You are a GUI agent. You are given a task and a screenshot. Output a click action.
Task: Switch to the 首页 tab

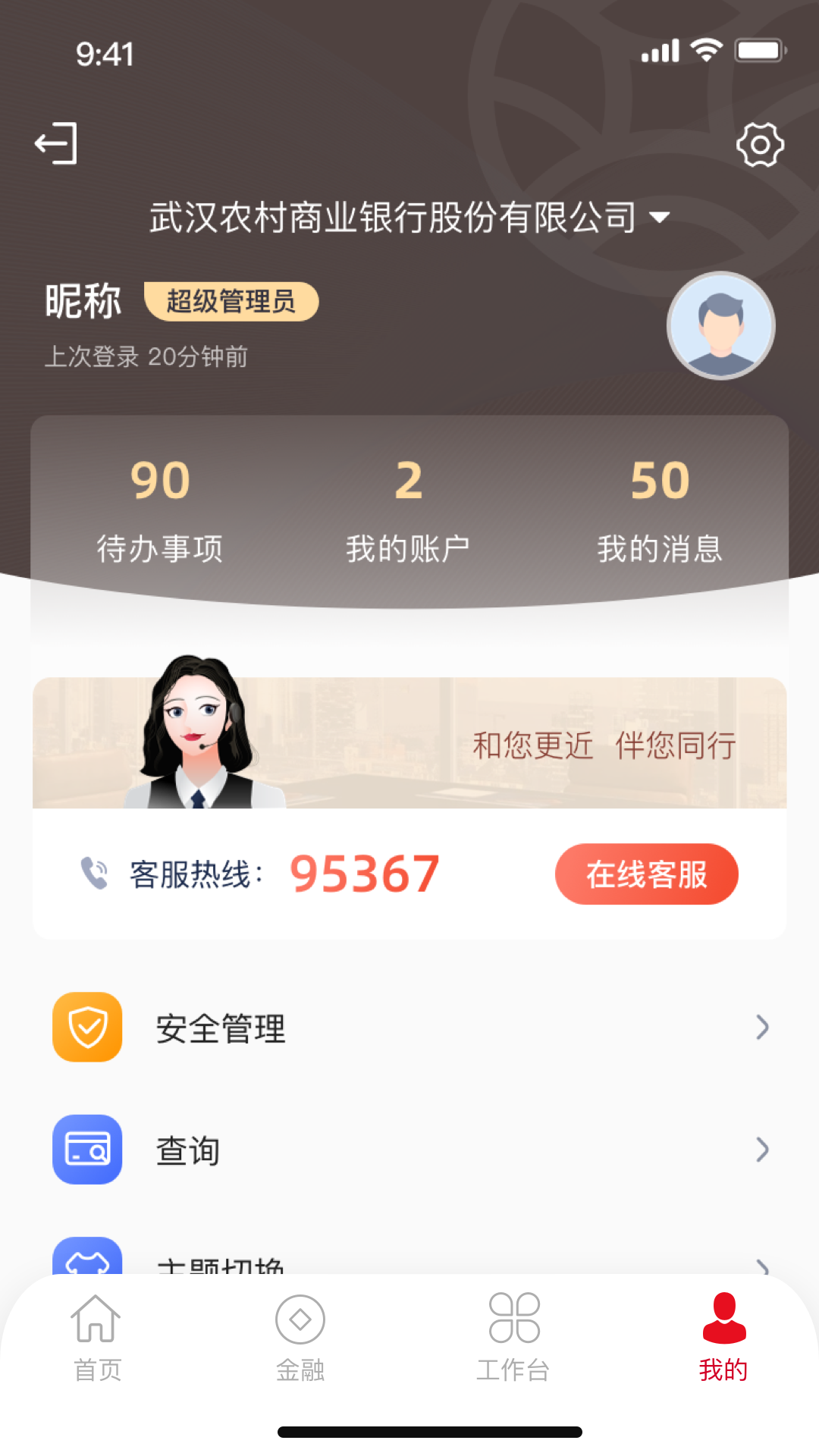pyautogui.click(x=96, y=1338)
